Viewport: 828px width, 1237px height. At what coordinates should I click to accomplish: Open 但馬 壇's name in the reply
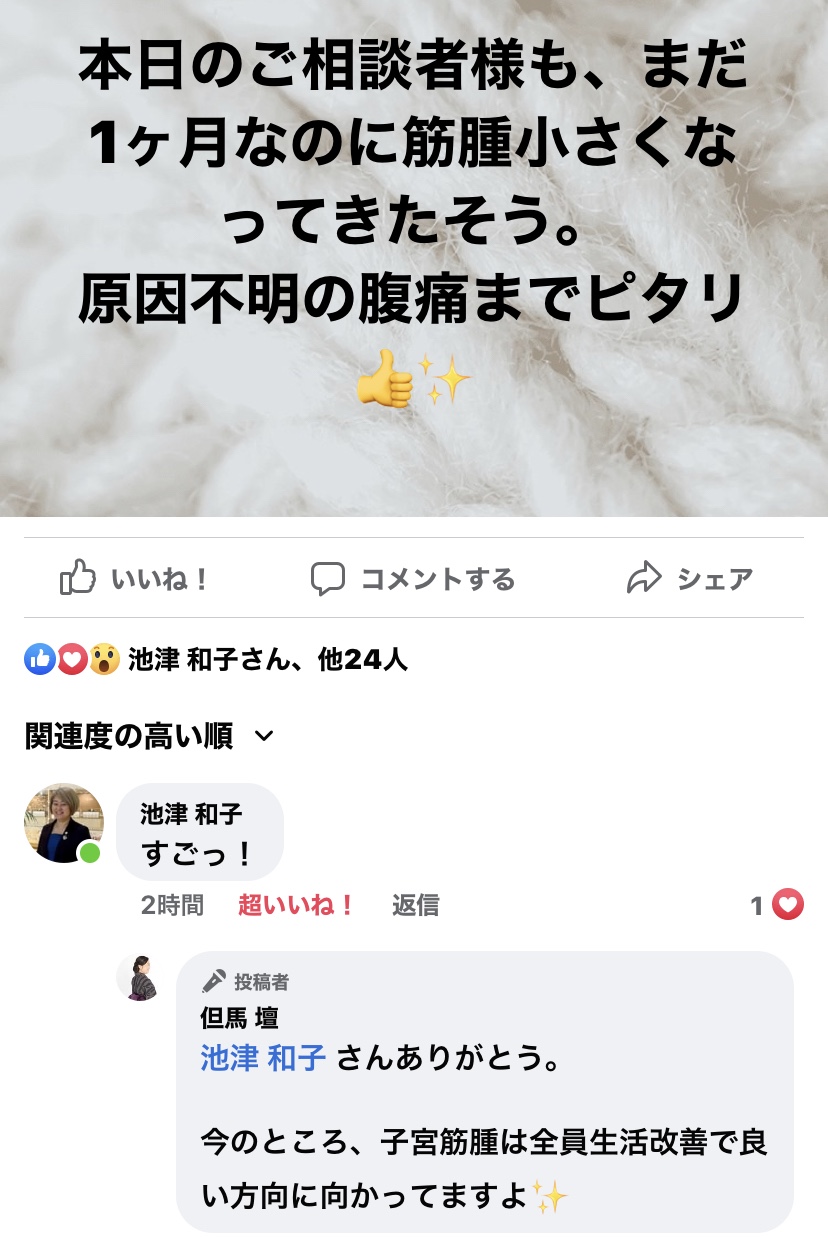[x=239, y=1019]
